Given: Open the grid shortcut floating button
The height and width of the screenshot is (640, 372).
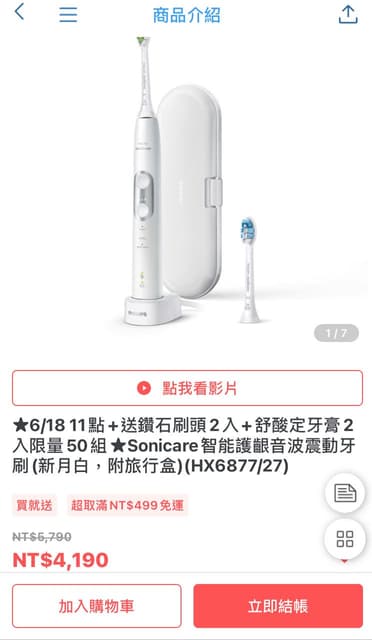Looking at the screenshot, I should click(x=345, y=539).
